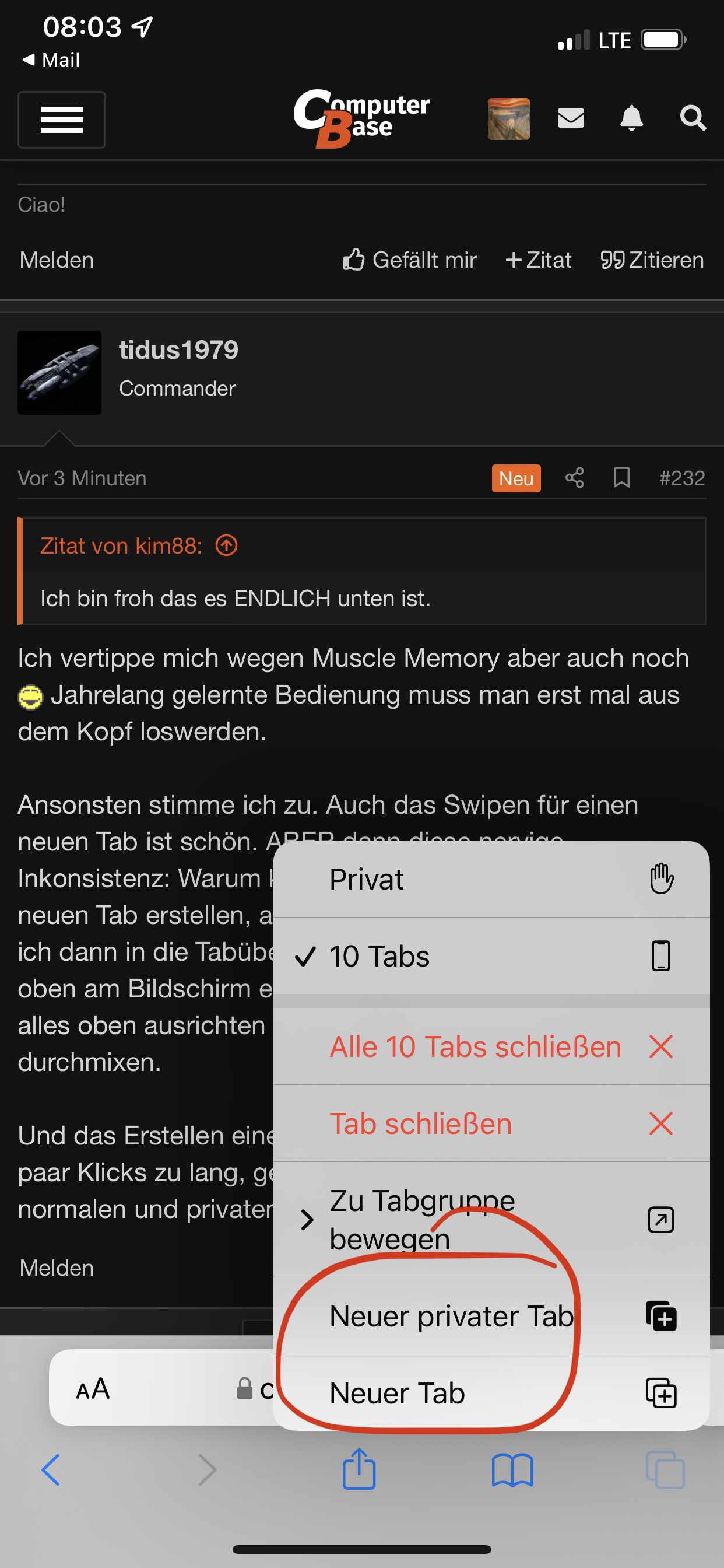Image resolution: width=724 pixels, height=1568 pixels.
Task: Open tidus1979's profile
Action: (178, 350)
